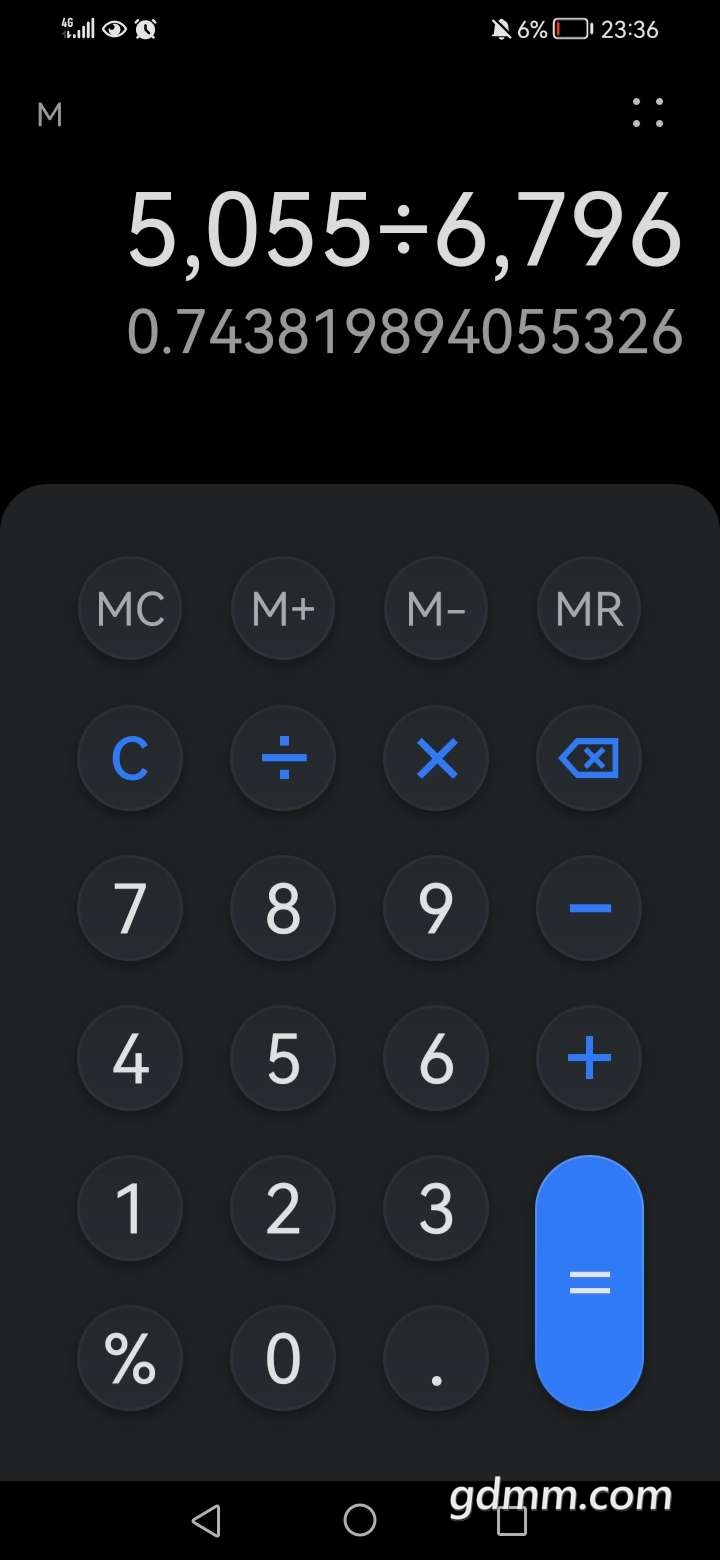Go to home screen via home button
Screen dimensions: 720x1560
pyautogui.click(x=360, y=1521)
